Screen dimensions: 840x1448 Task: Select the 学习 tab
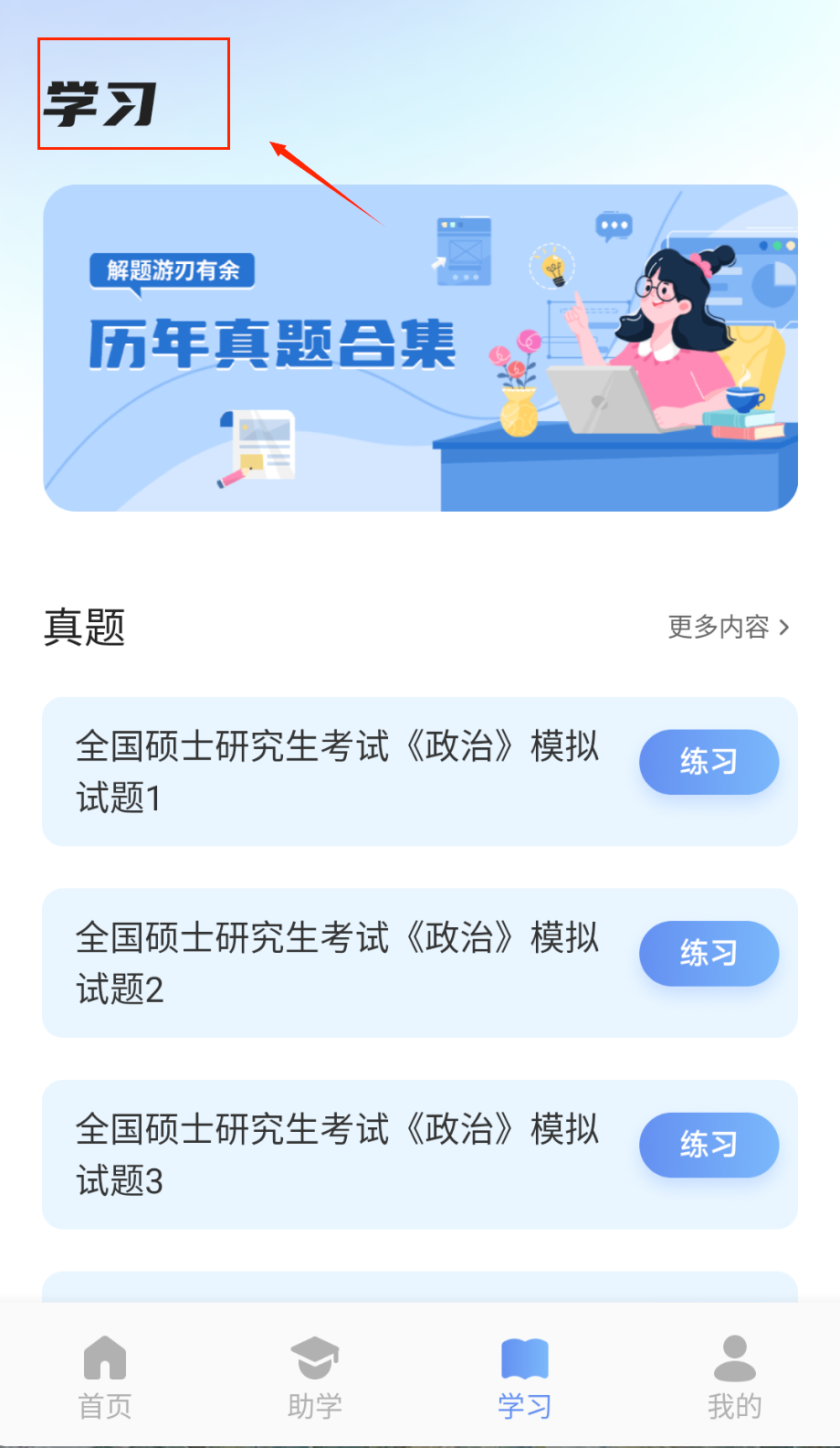(525, 1377)
